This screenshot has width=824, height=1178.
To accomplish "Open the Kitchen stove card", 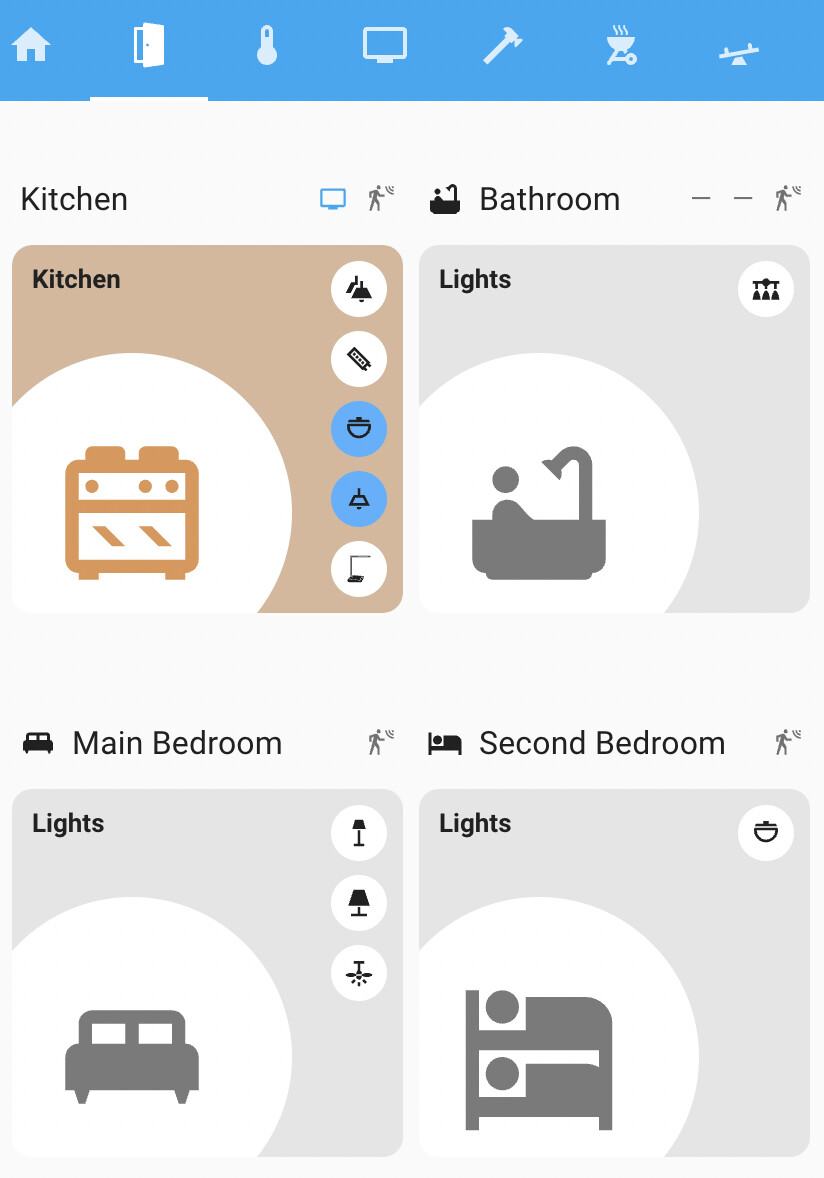I will point(132,512).
